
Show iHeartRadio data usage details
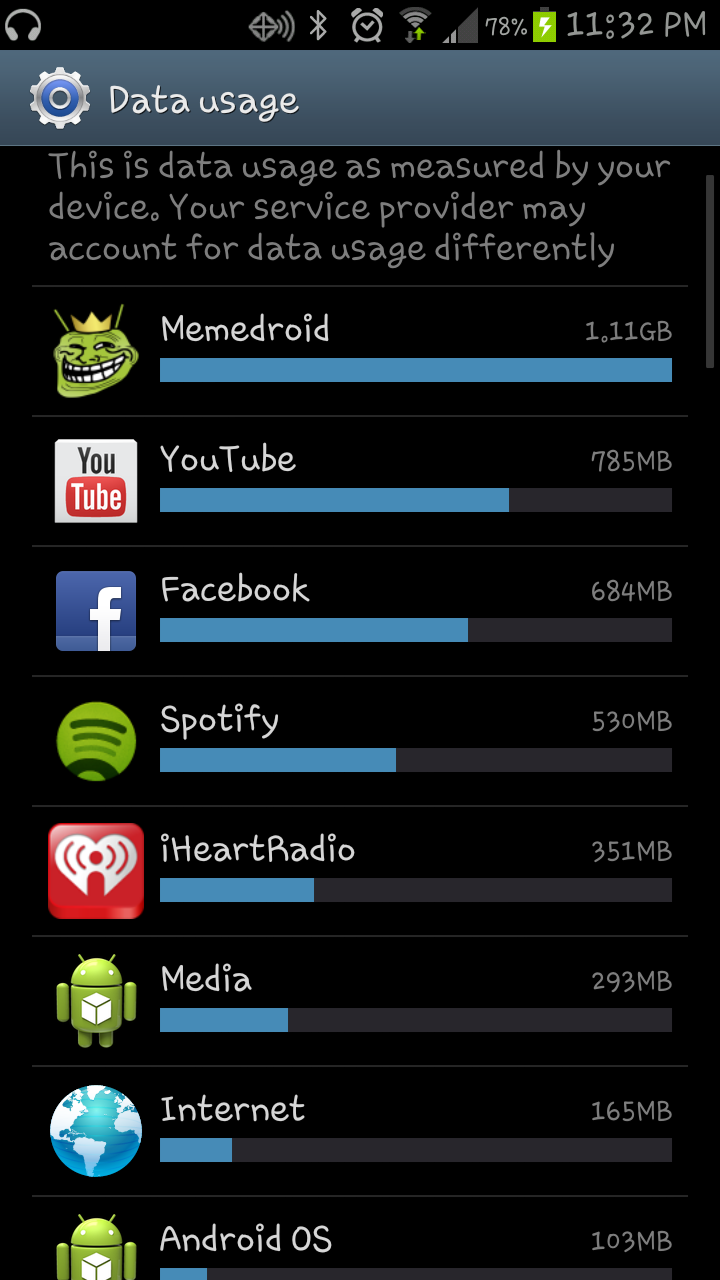point(360,872)
